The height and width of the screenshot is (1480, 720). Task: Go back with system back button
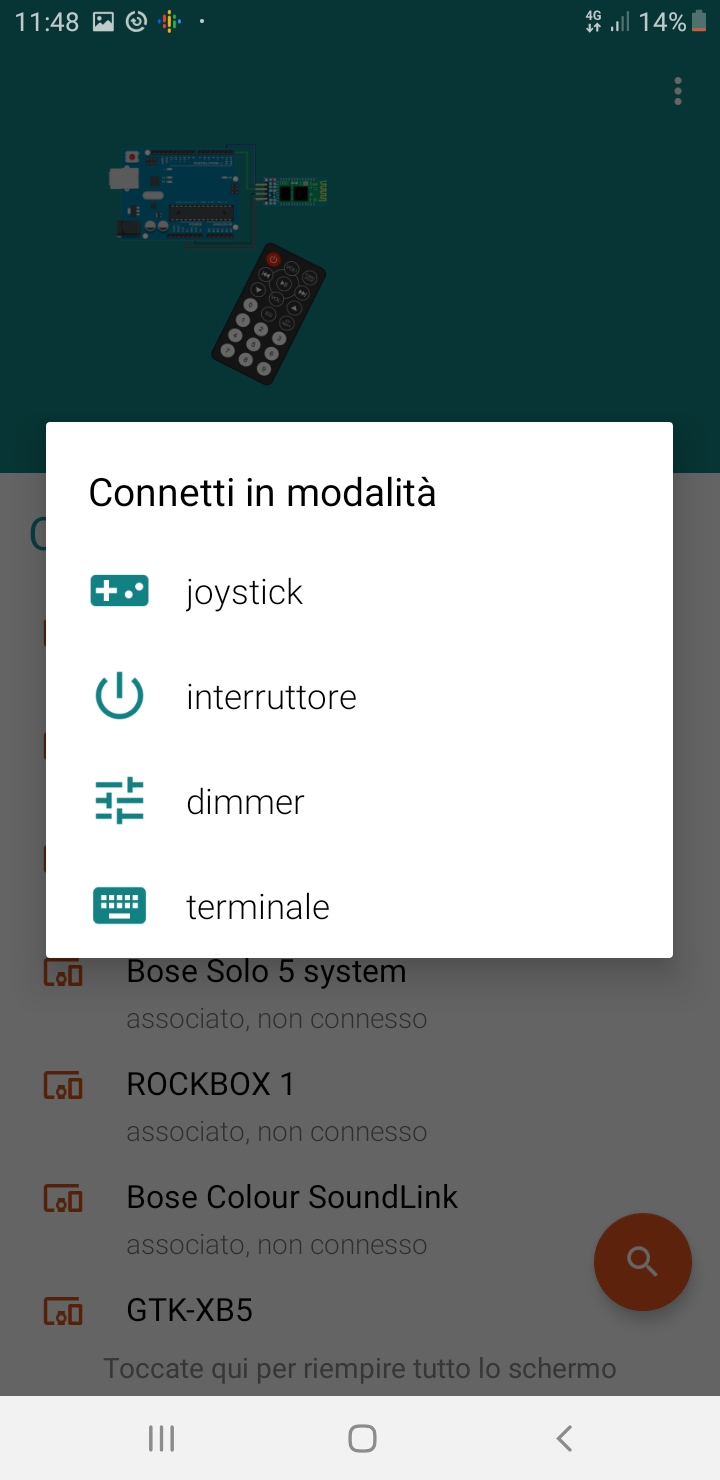click(x=563, y=1438)
